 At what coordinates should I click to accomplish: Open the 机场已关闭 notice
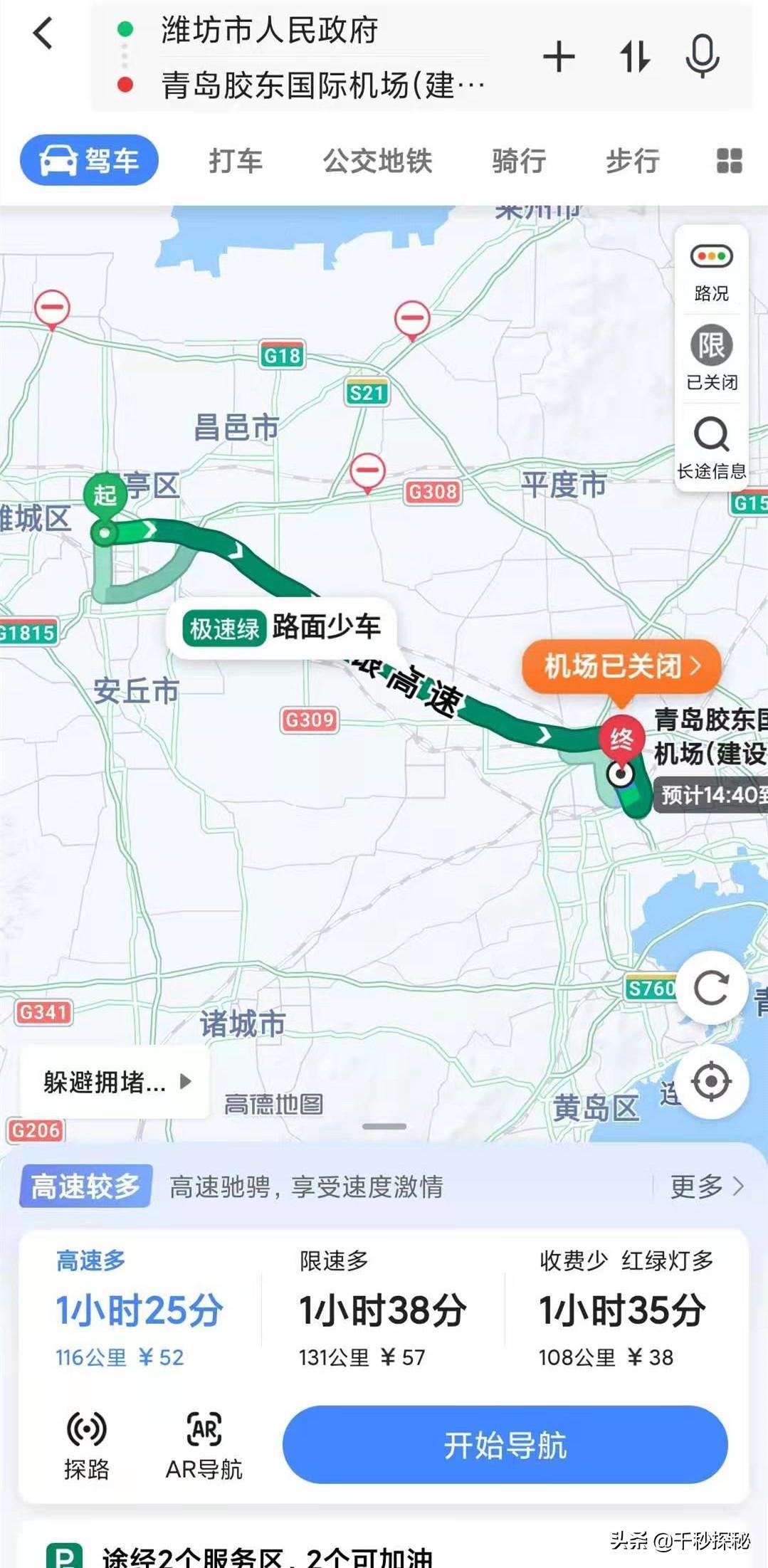tap(621, 666)
